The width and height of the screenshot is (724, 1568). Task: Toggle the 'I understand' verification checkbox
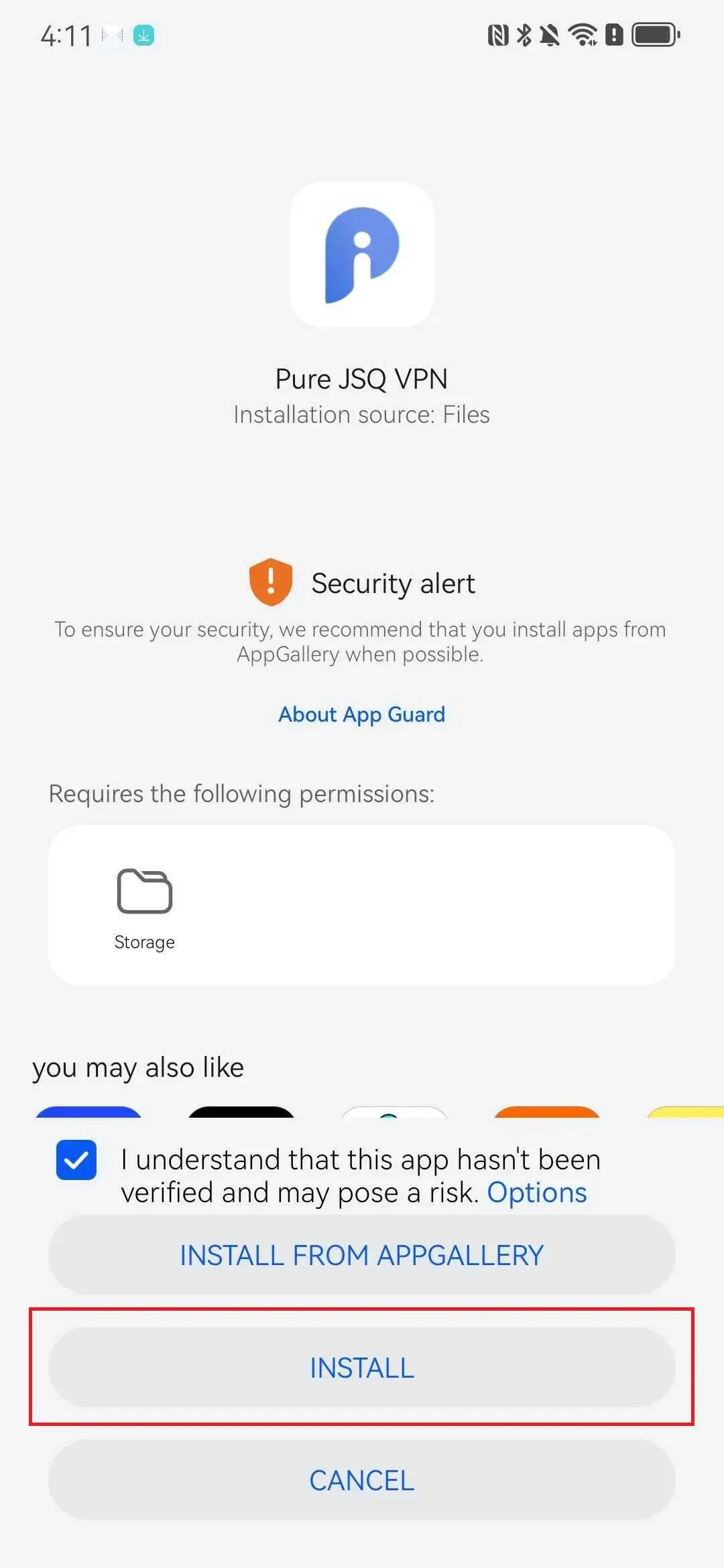click(x=76, y=1159)
